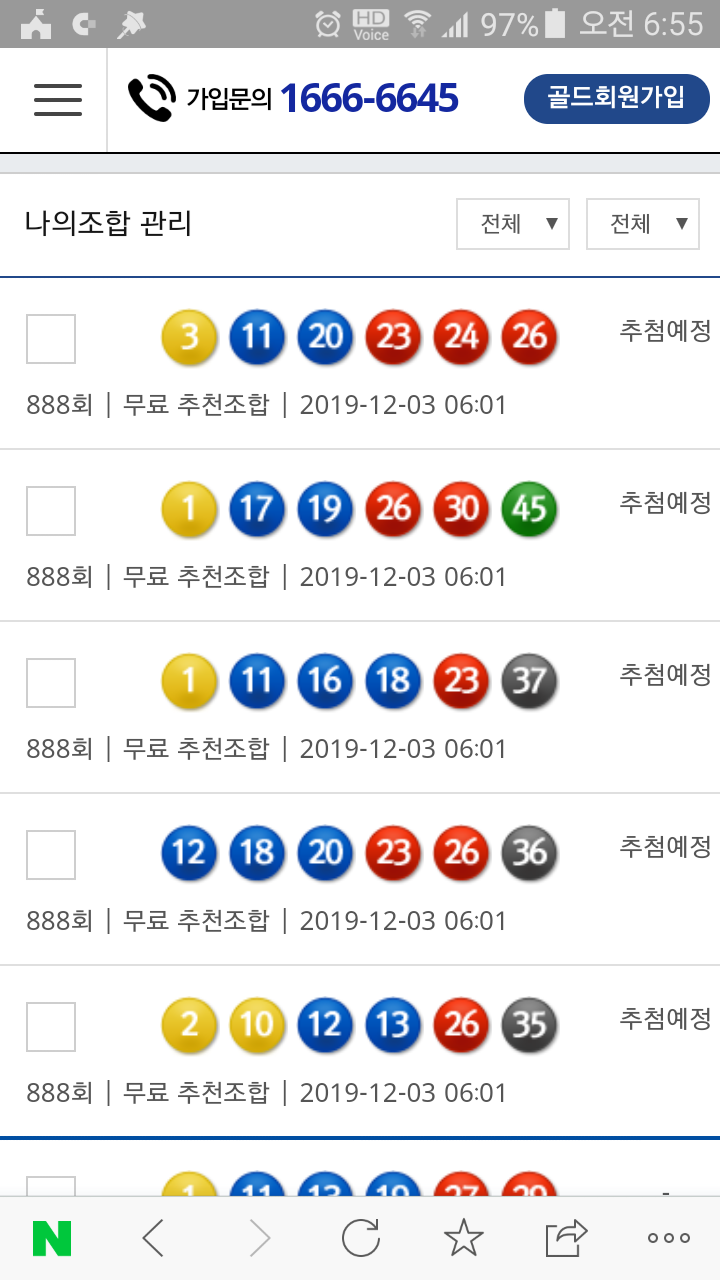Tap the 골드회원가입 button
This screenshot has width=720, height=1280.
pos(616,98)
